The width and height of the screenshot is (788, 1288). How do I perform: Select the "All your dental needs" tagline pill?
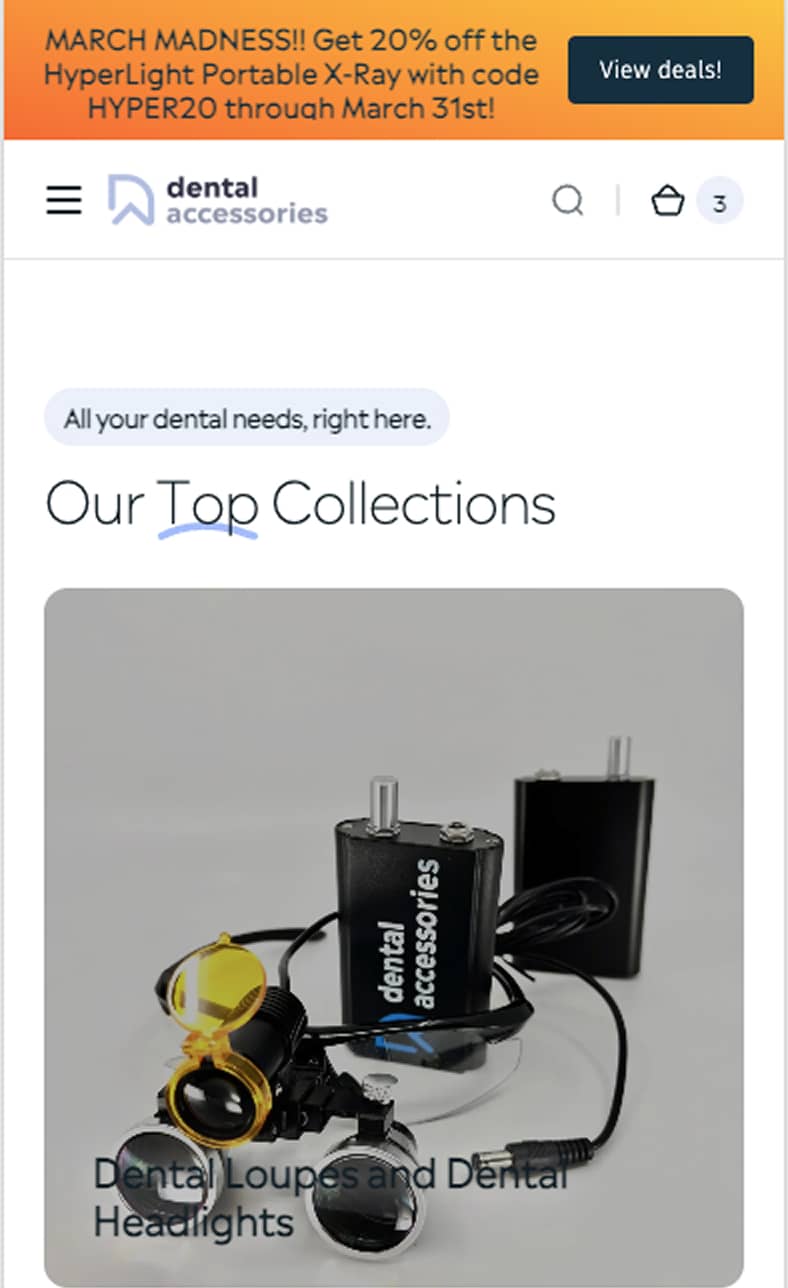(246, 417)
